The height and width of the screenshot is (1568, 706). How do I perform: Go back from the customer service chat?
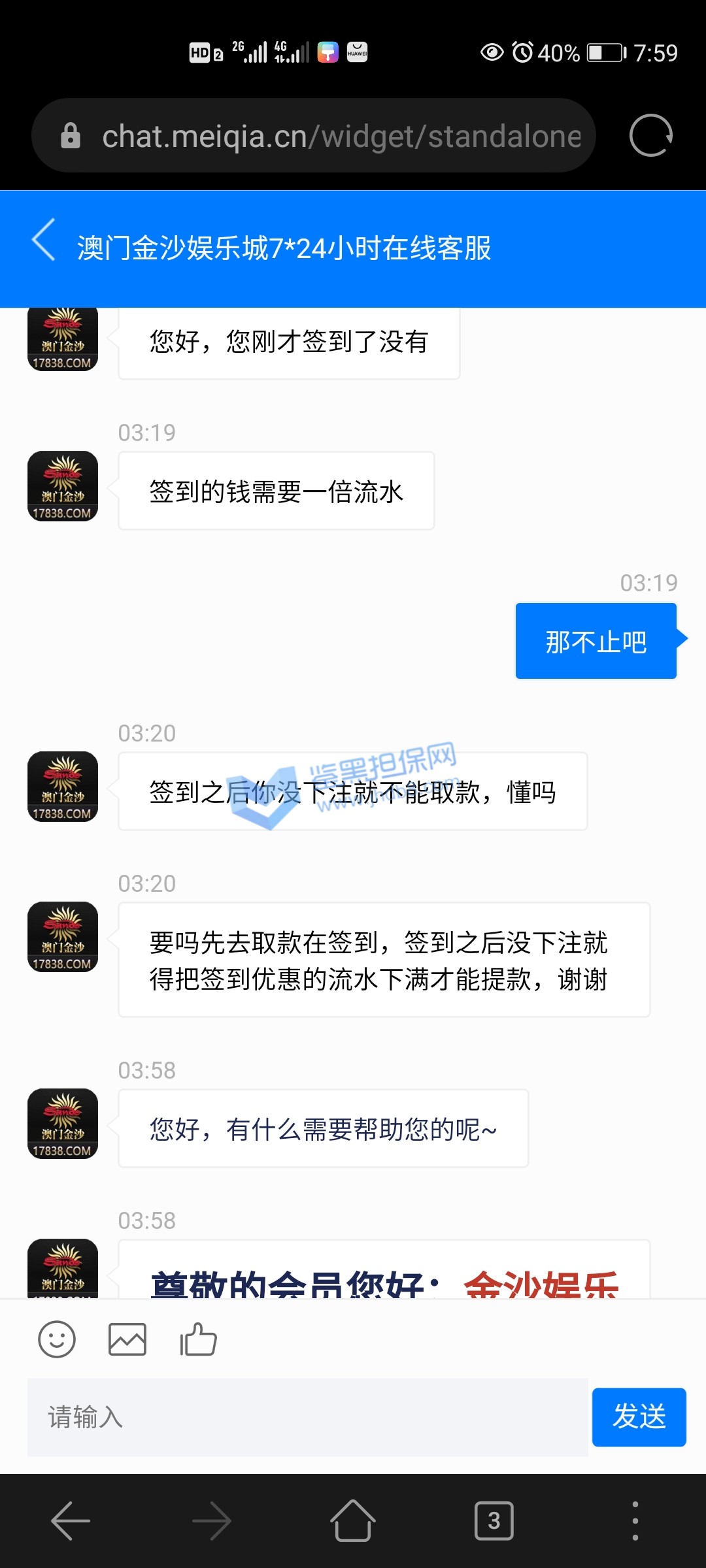(44, 241)
